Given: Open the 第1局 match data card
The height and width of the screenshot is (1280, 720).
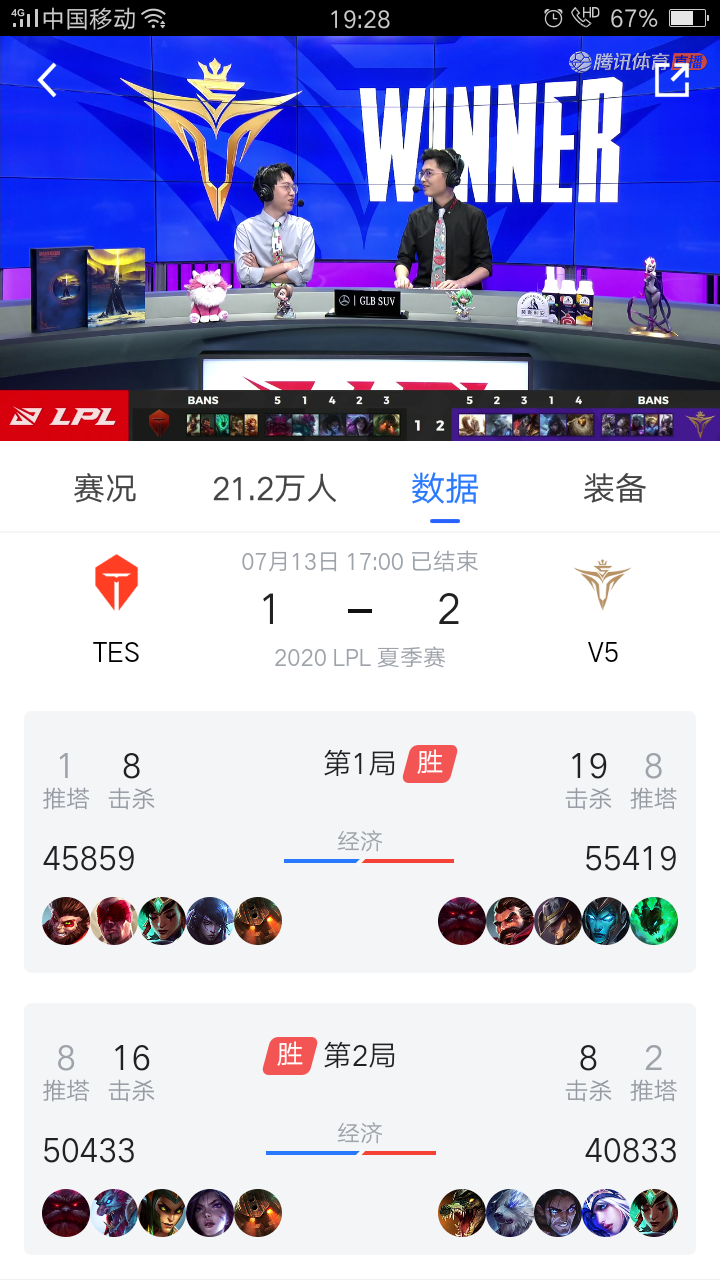Looking at the screenshot, I should click(x=360, y=841).
